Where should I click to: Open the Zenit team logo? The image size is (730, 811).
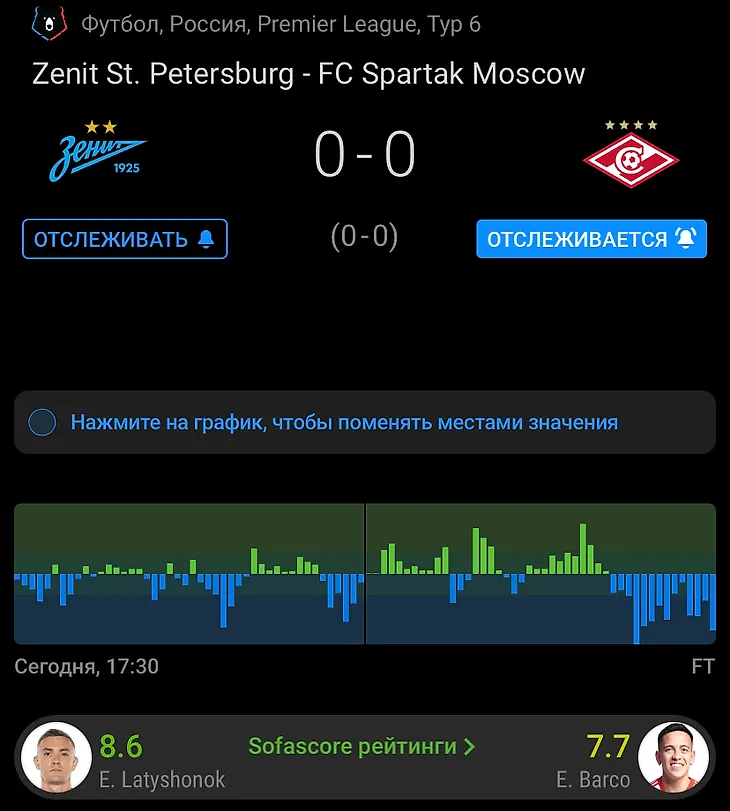click(x=97, y=153)
